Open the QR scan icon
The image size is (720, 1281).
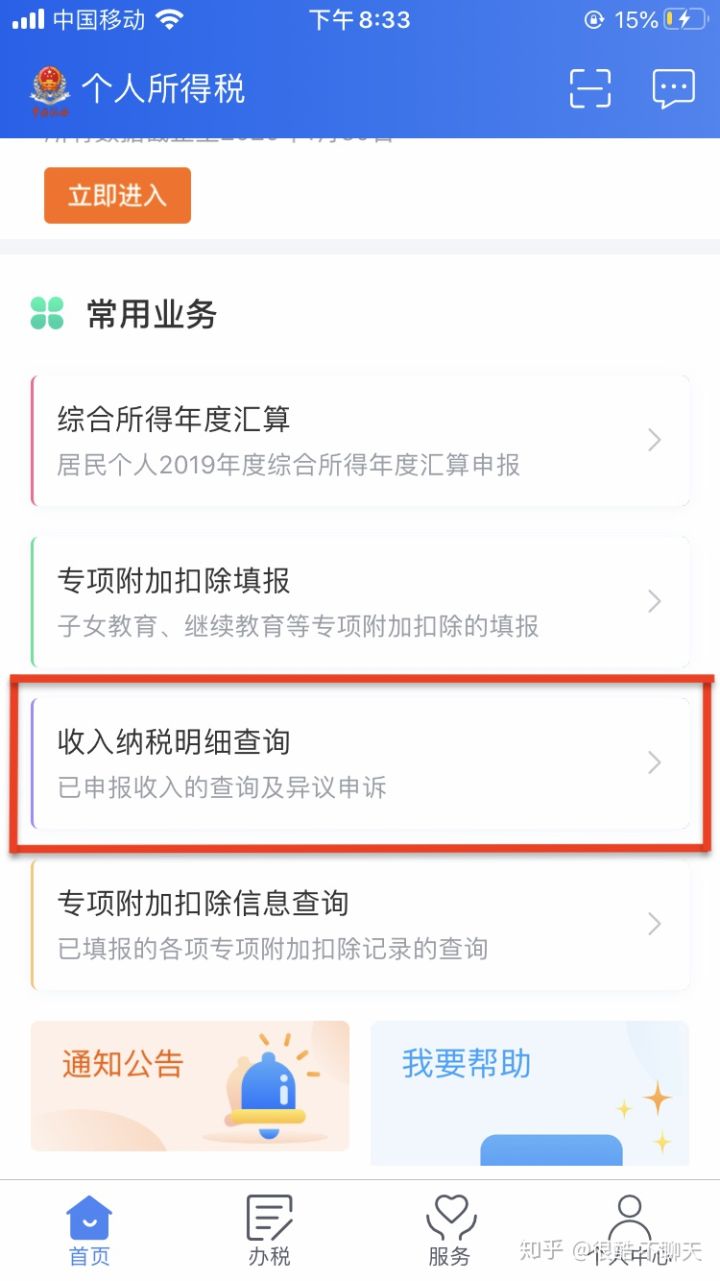[590, 89]
